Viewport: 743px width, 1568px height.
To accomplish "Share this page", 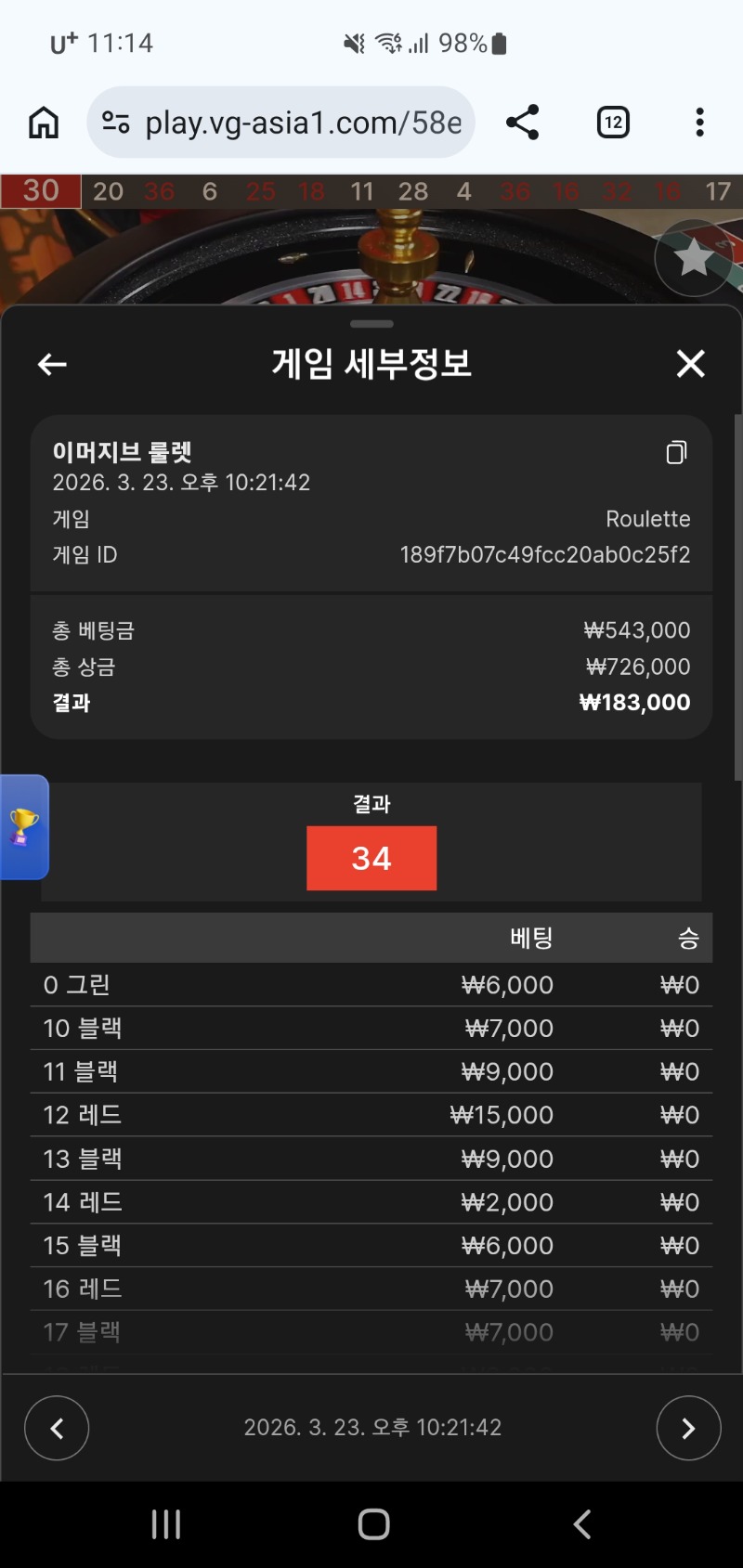I will [523, 123].
